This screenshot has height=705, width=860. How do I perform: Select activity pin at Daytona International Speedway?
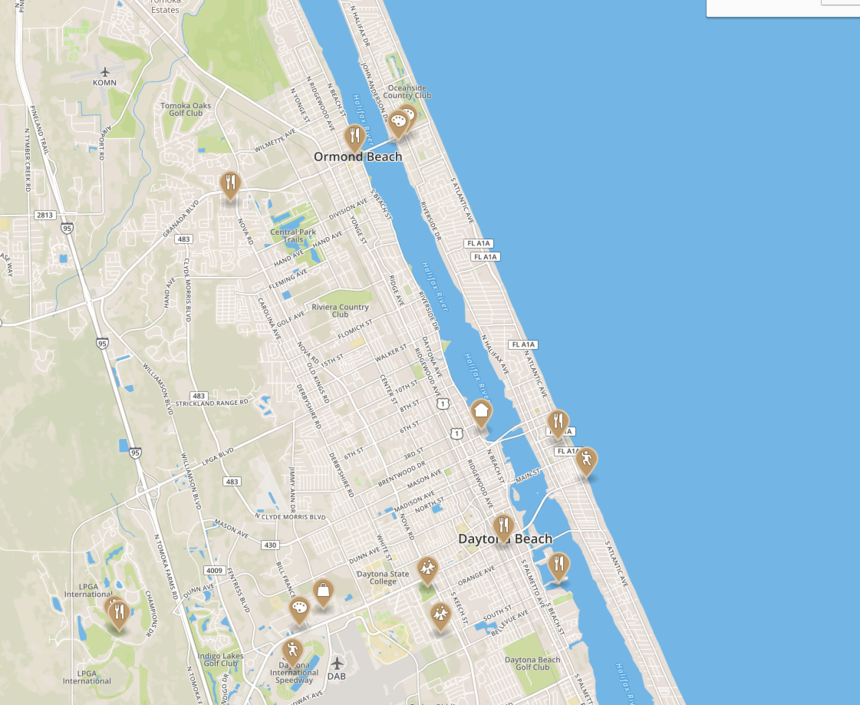click(x=293, y=650)
